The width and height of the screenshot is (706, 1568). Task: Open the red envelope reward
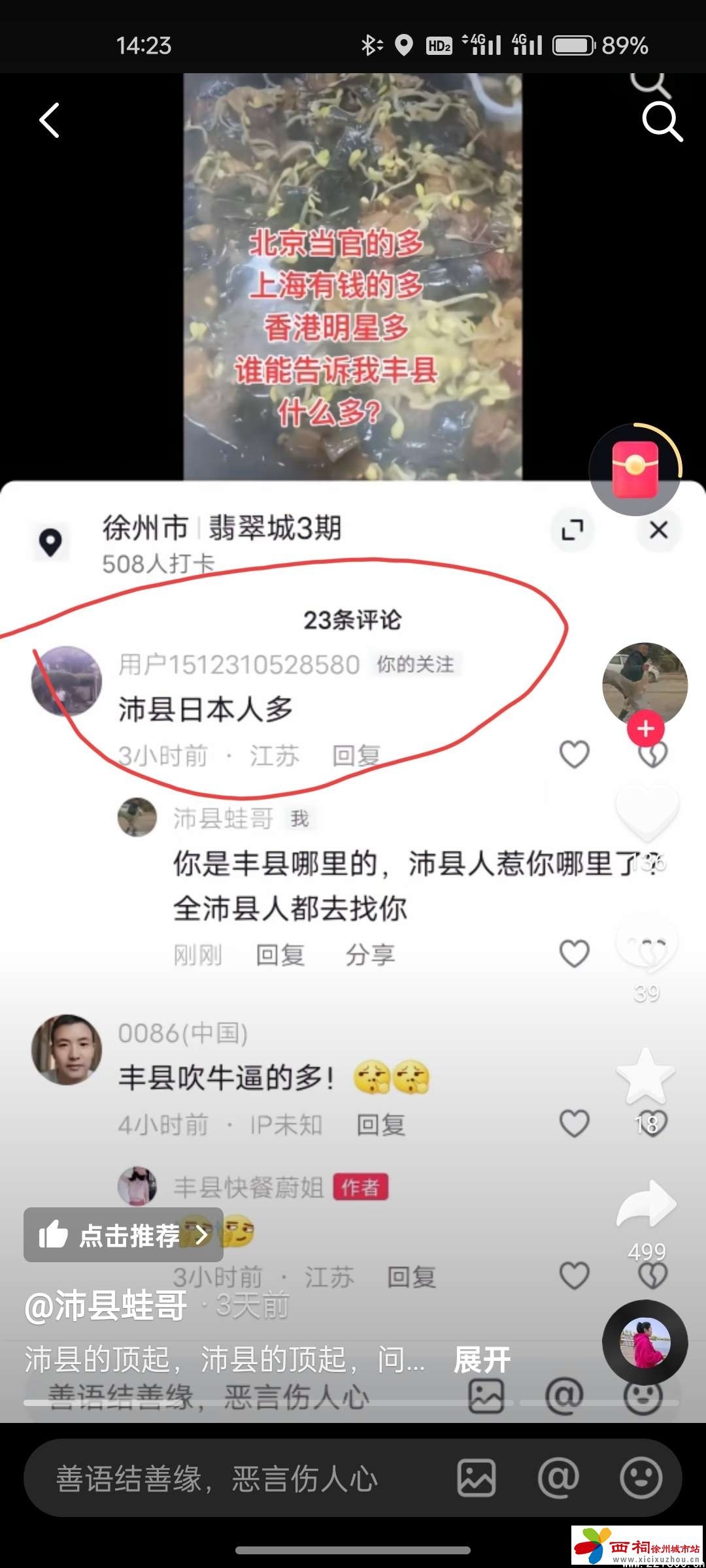tap(635, 469)
